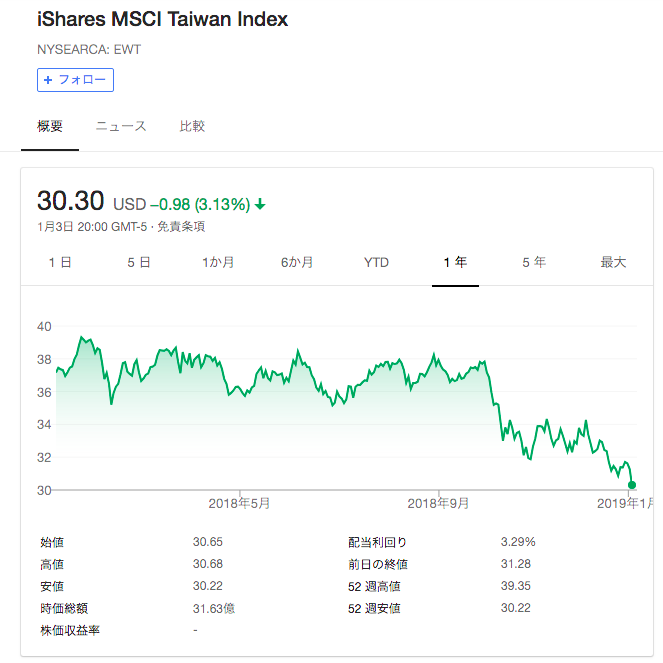Switch to the ニュース tab

121,126
